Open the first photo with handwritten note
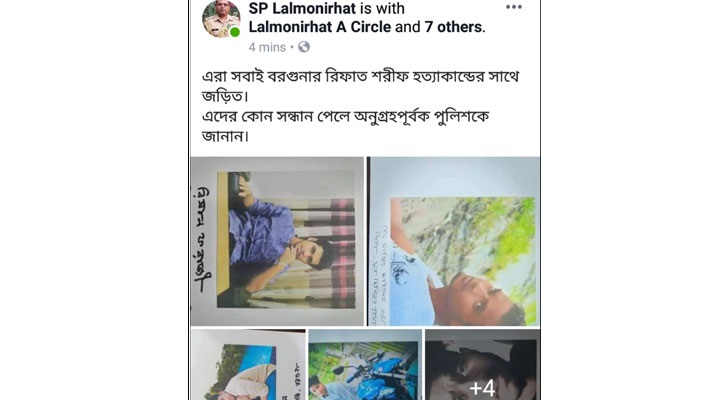Screen dimensions: 725x400 [x=277, y=241]
